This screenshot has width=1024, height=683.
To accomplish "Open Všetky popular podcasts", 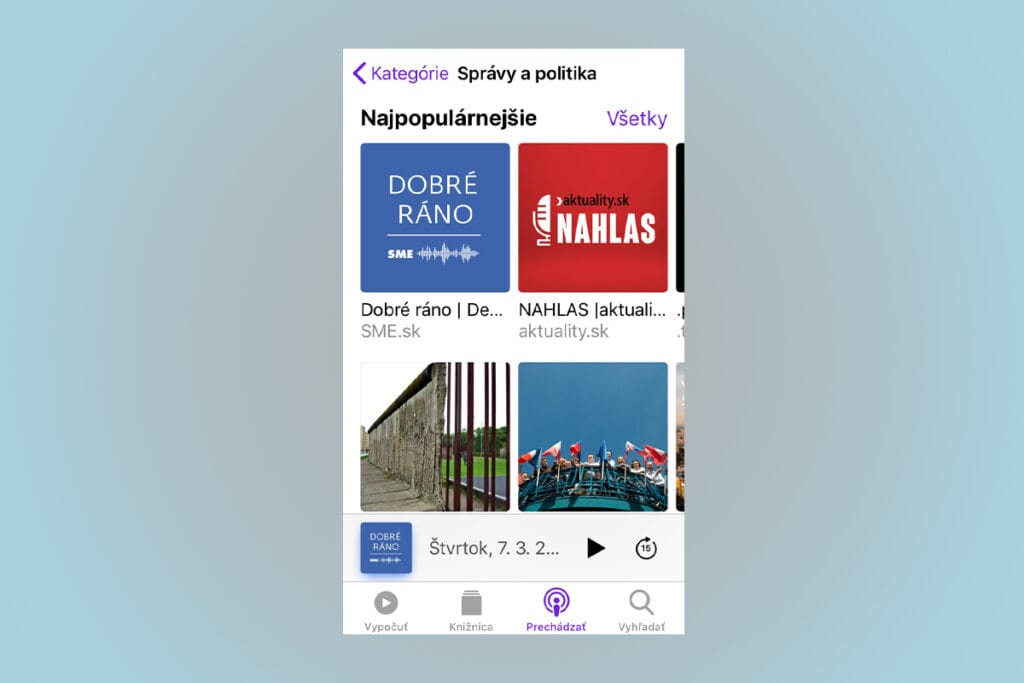I will 636,118.
